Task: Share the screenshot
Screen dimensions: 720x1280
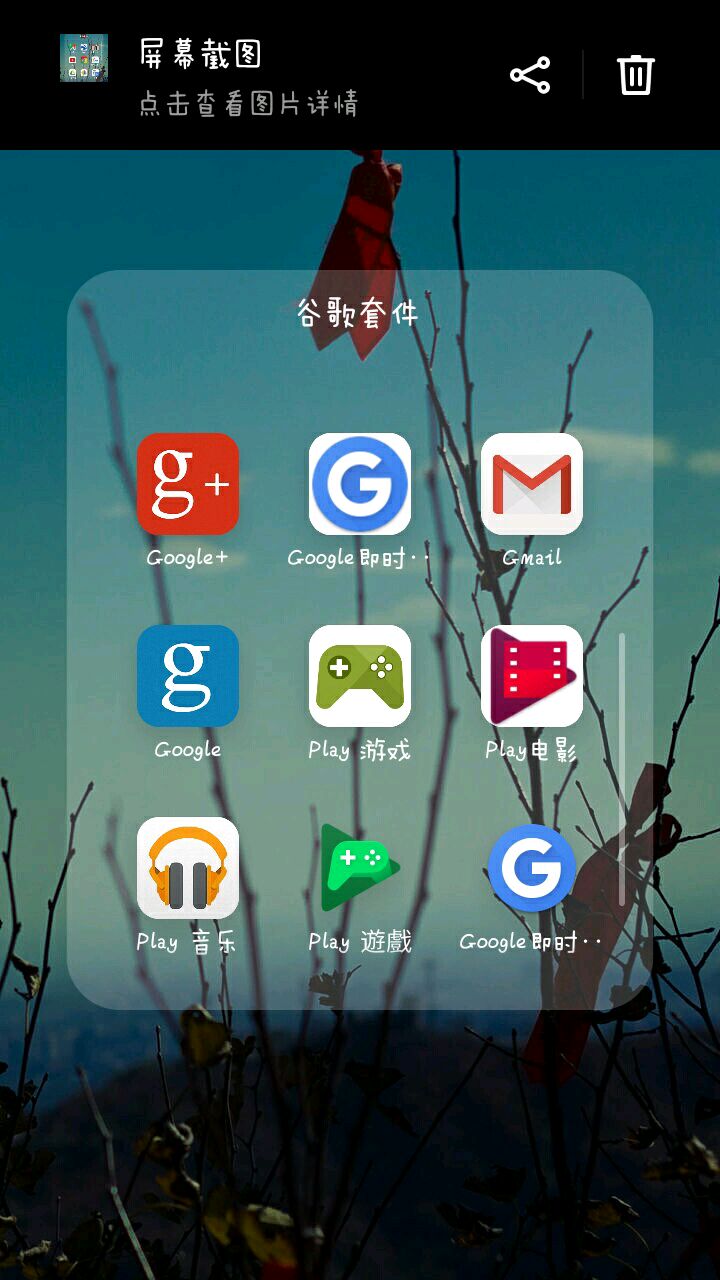Action: point(530,75)
